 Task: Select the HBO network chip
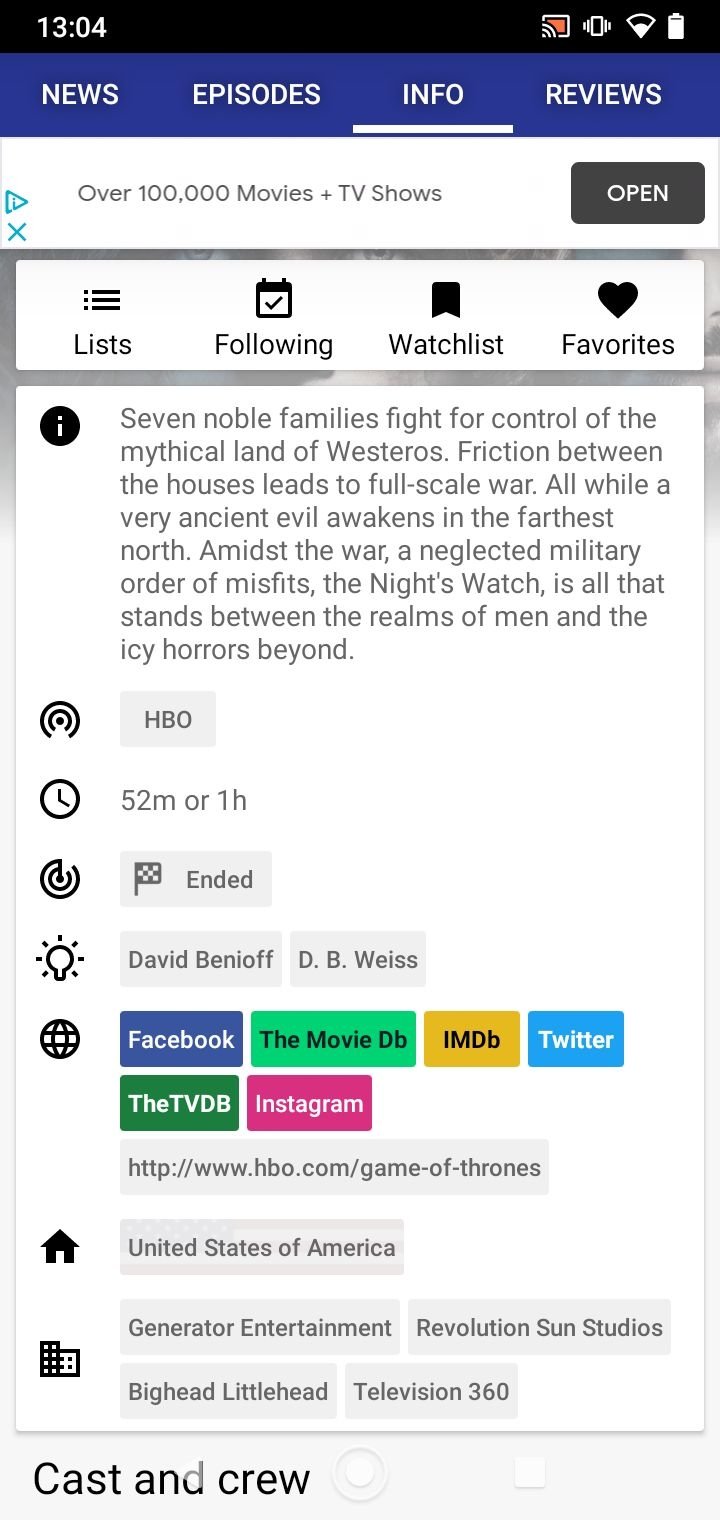(168, 719)
